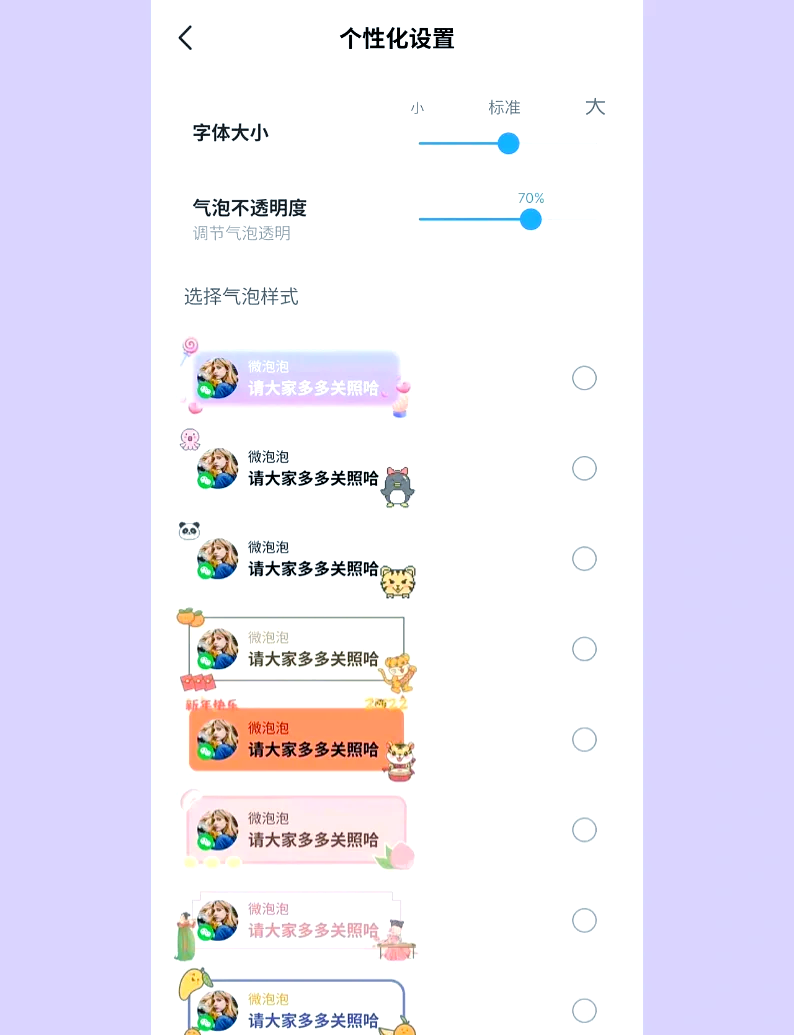Pick the orange fruit bordered bubble style
794x1035 pixels.
tap(584, 649)
